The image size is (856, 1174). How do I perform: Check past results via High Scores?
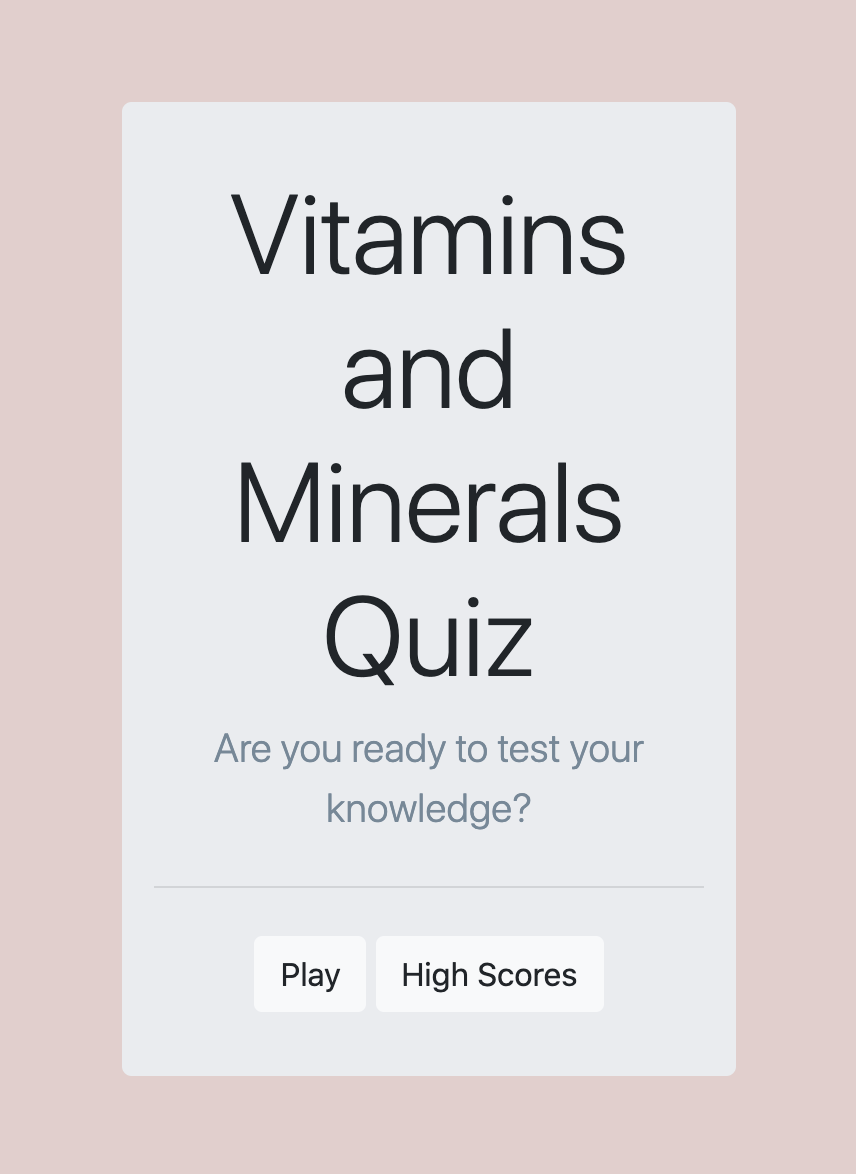tap(489, 974)
